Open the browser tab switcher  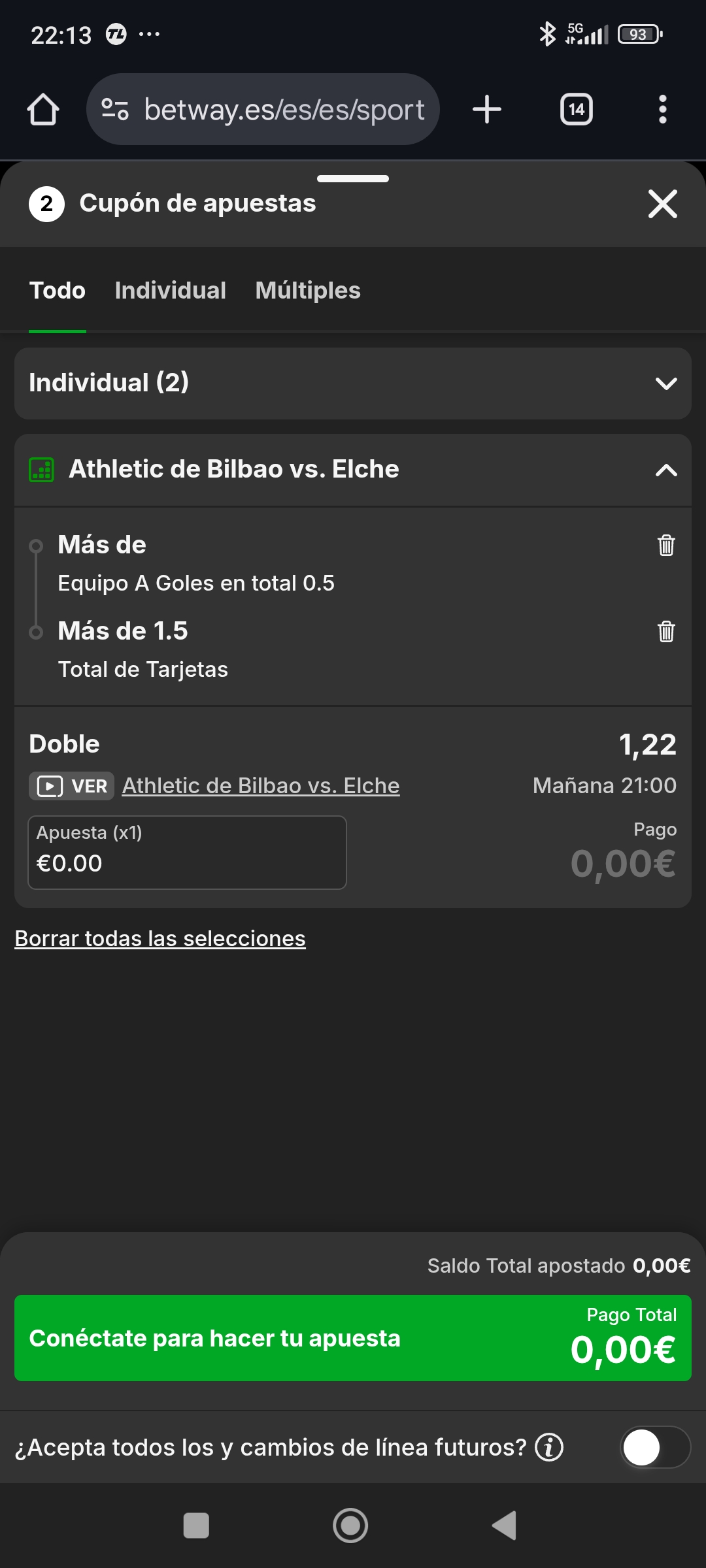[576, 109]
